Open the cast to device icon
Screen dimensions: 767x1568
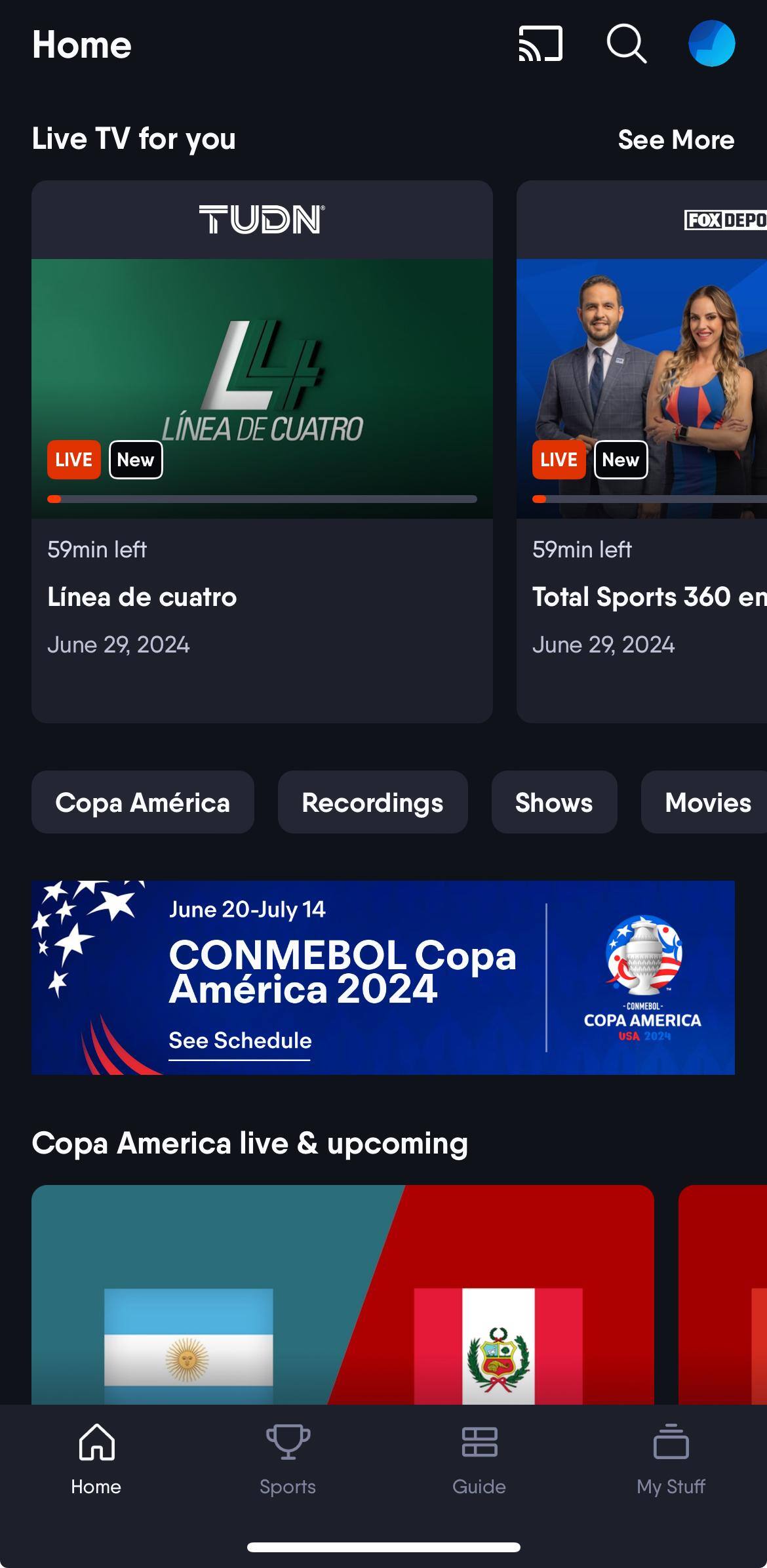540,44
